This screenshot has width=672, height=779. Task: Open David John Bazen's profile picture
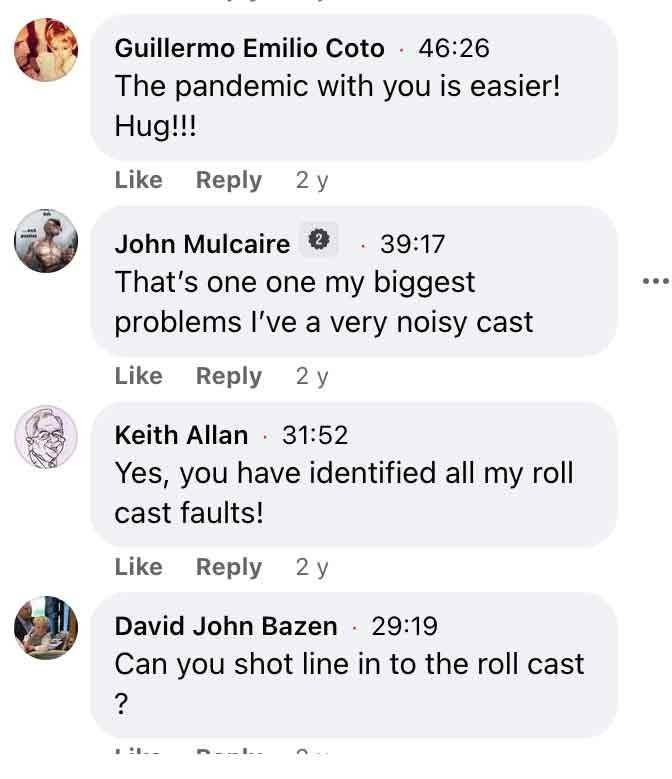(x=45, y=628)
